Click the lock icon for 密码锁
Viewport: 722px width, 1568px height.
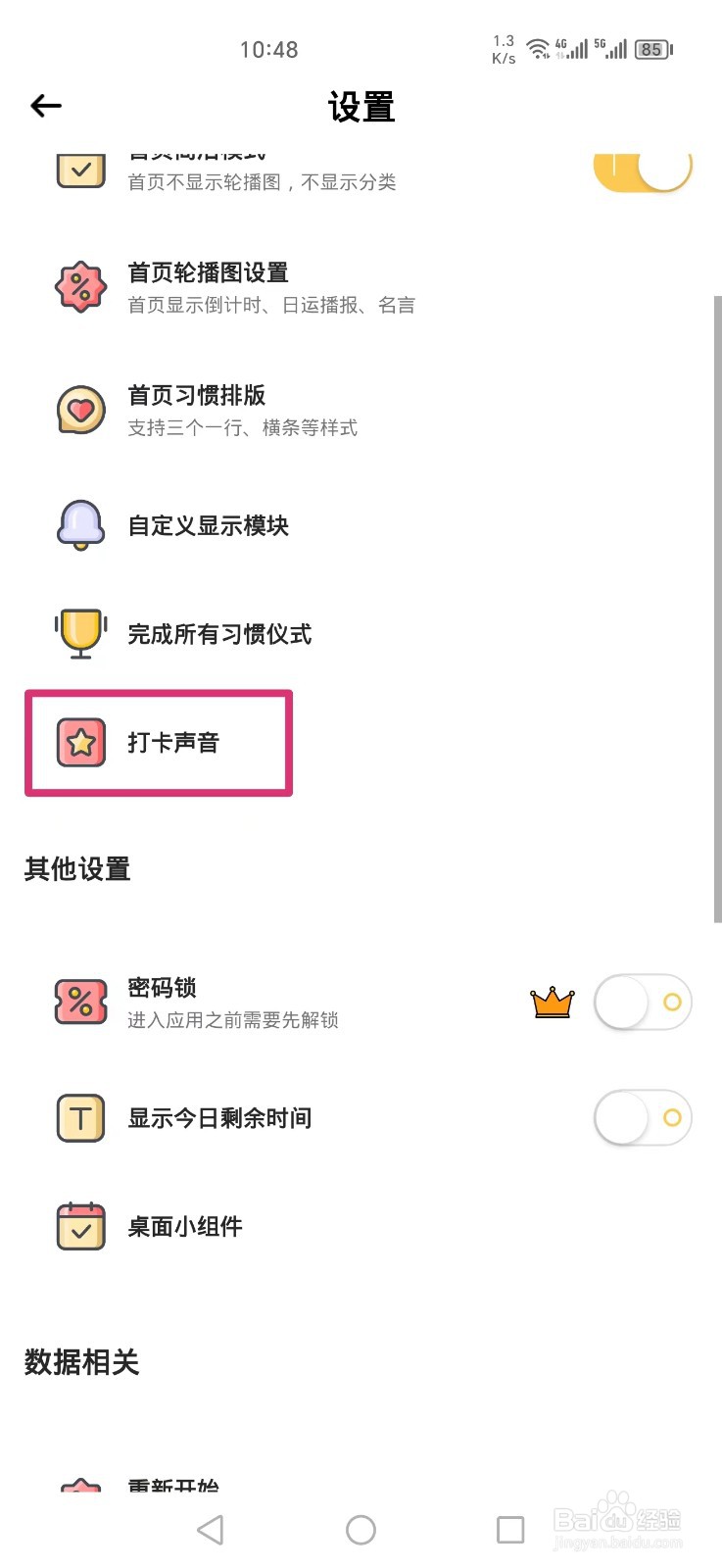[x=79, y=1002]
